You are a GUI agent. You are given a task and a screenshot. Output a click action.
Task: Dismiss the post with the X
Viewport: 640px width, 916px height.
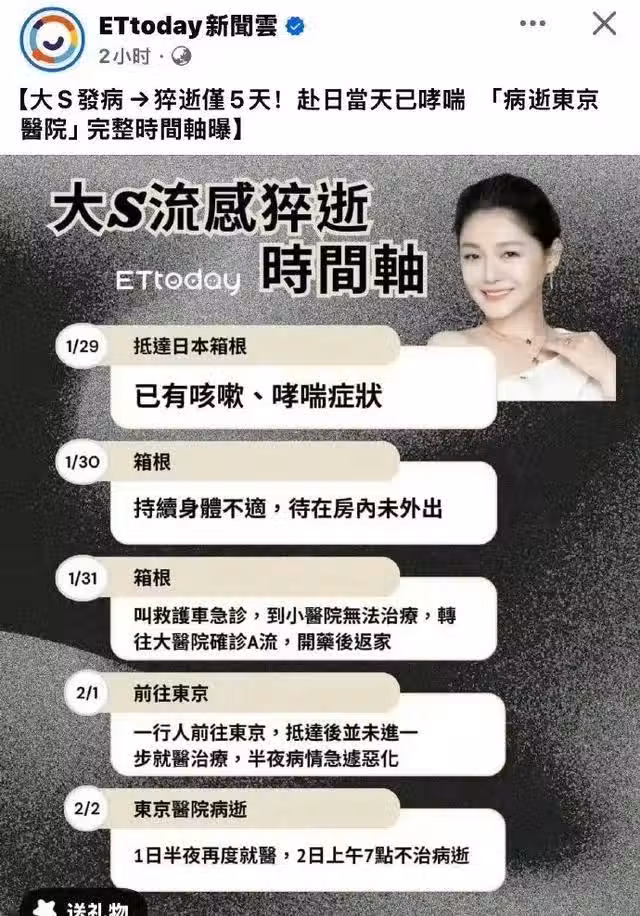(604, 24)
